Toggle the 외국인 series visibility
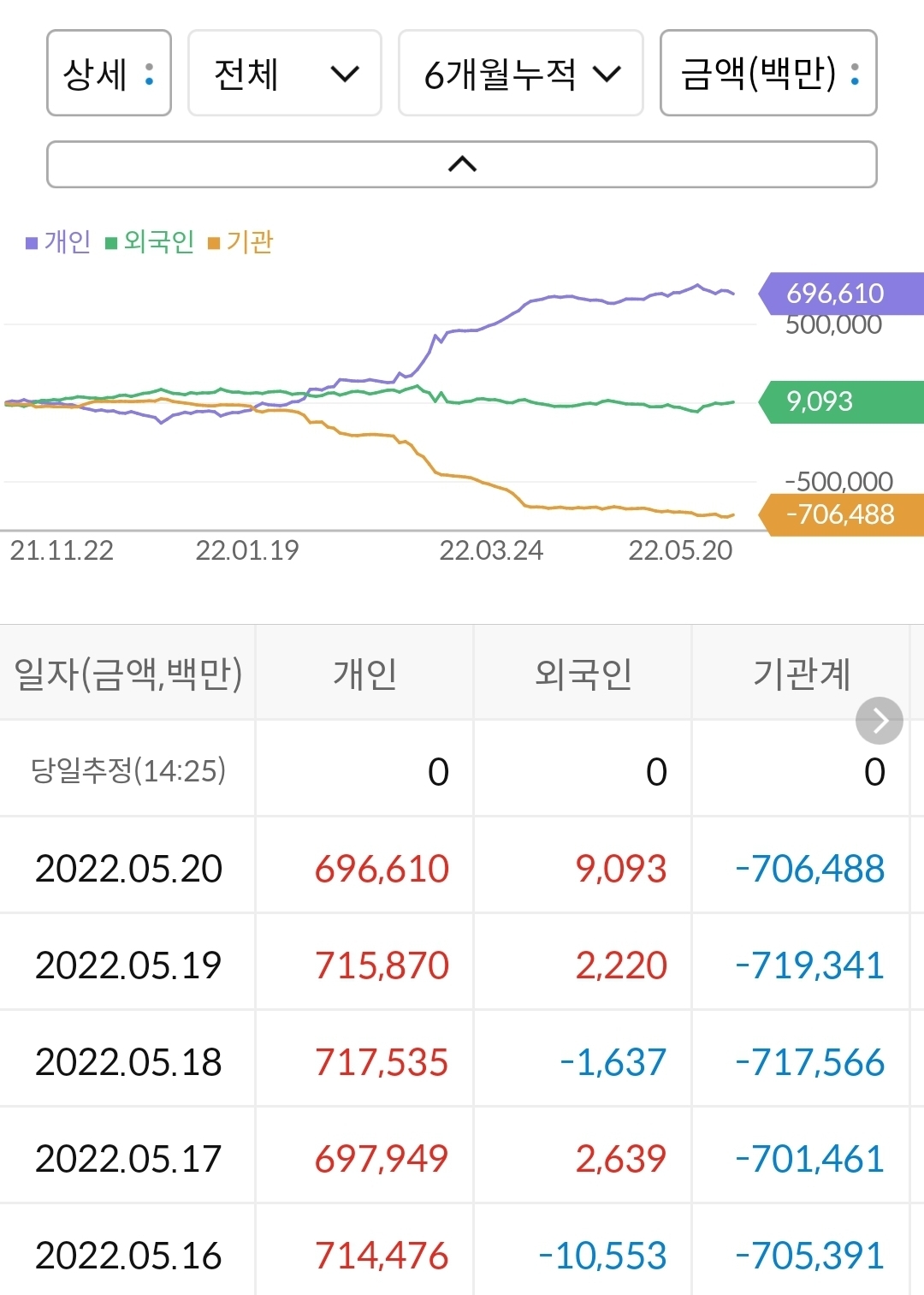924x1295 pixels. 152,242
